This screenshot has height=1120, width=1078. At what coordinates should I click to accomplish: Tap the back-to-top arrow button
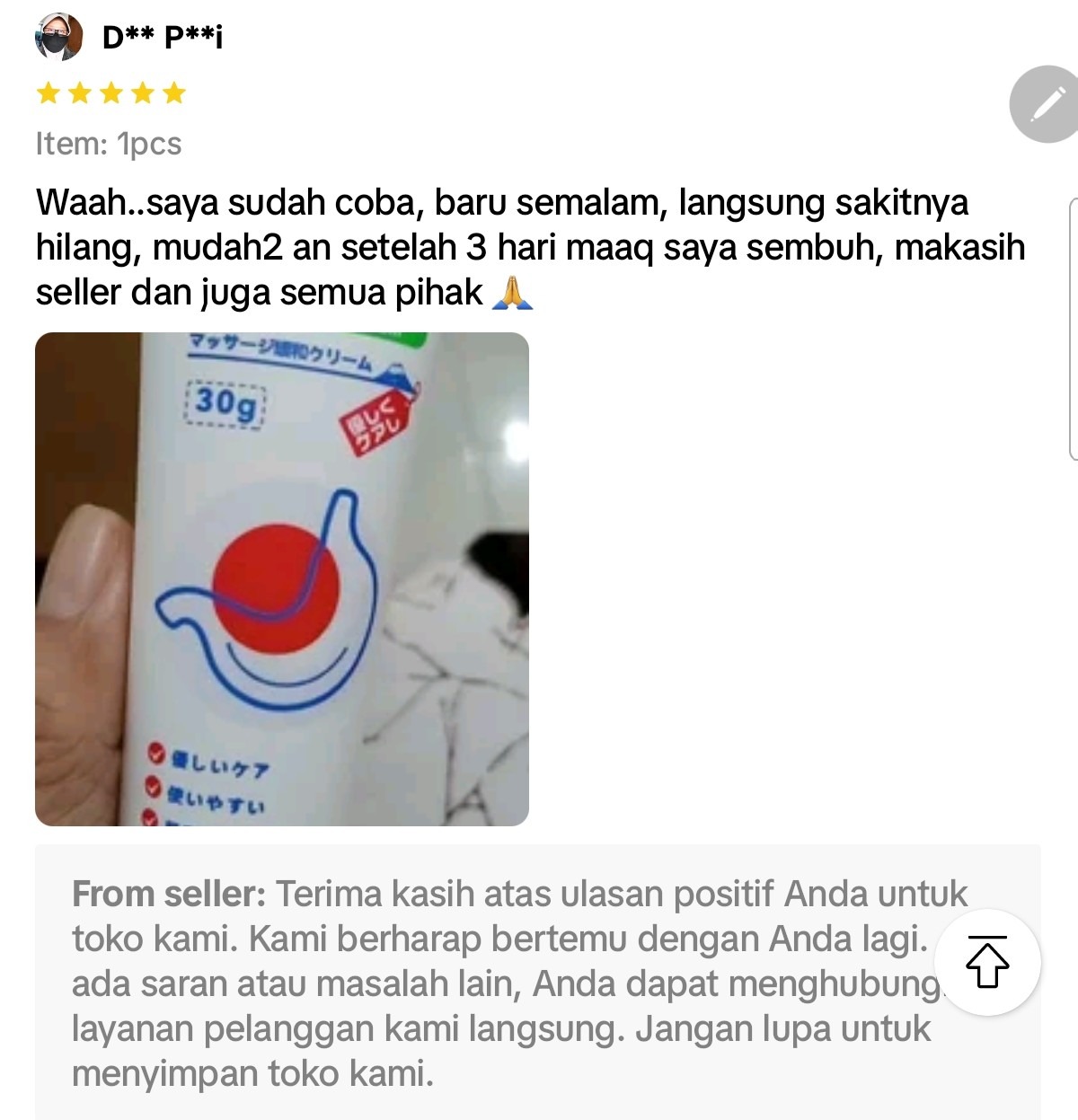click(987, 962)
